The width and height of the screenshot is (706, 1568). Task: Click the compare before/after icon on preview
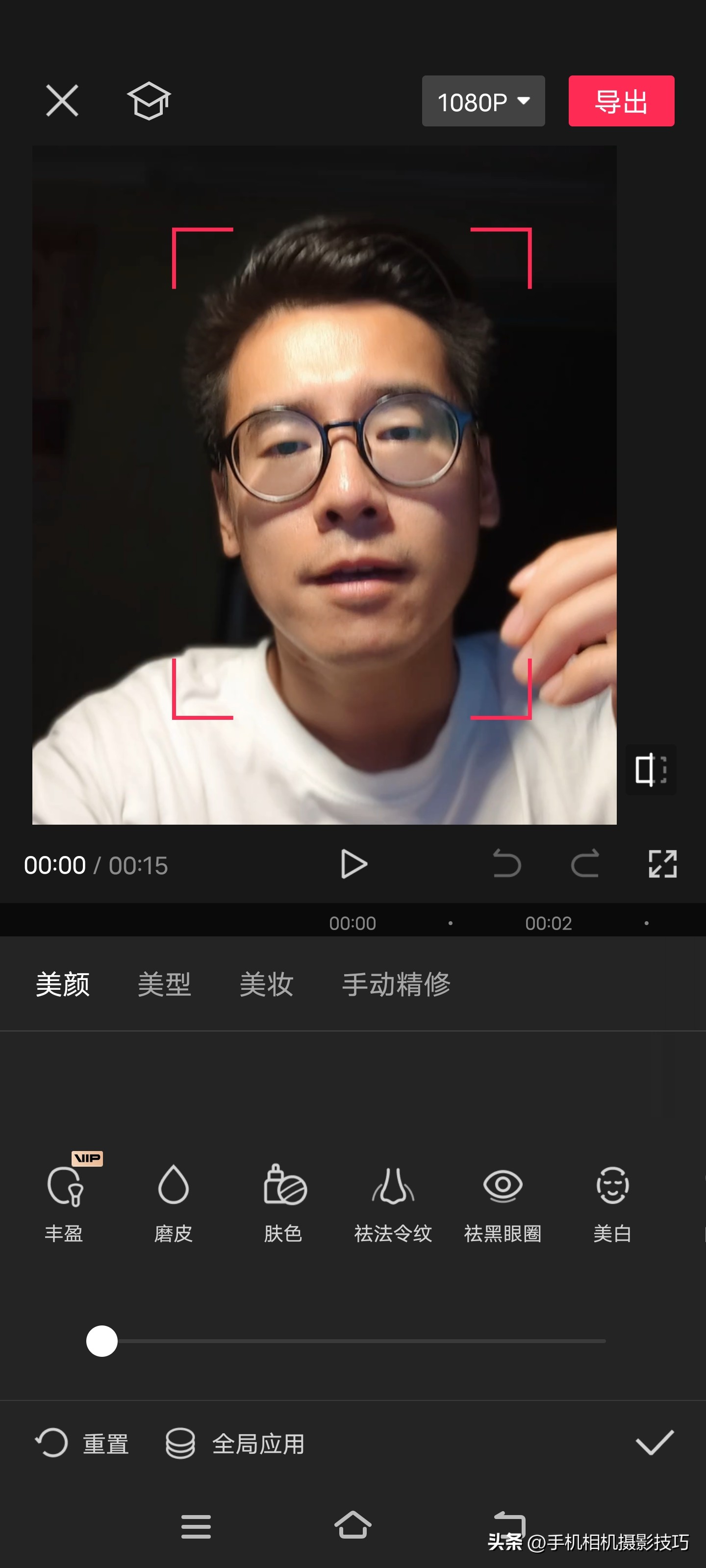click(651, 769)
